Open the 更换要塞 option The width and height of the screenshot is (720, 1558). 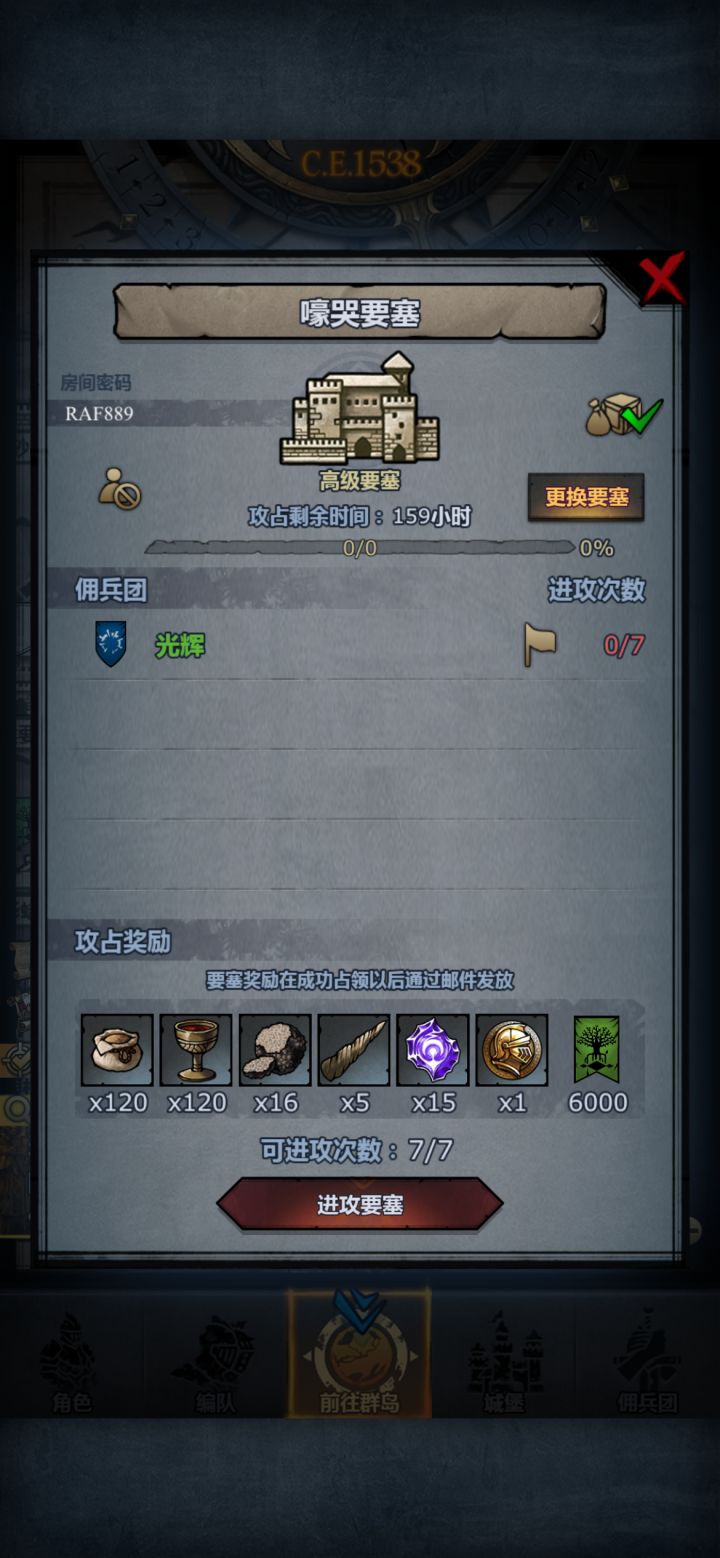pyautogui.click(x=587, y=497)
